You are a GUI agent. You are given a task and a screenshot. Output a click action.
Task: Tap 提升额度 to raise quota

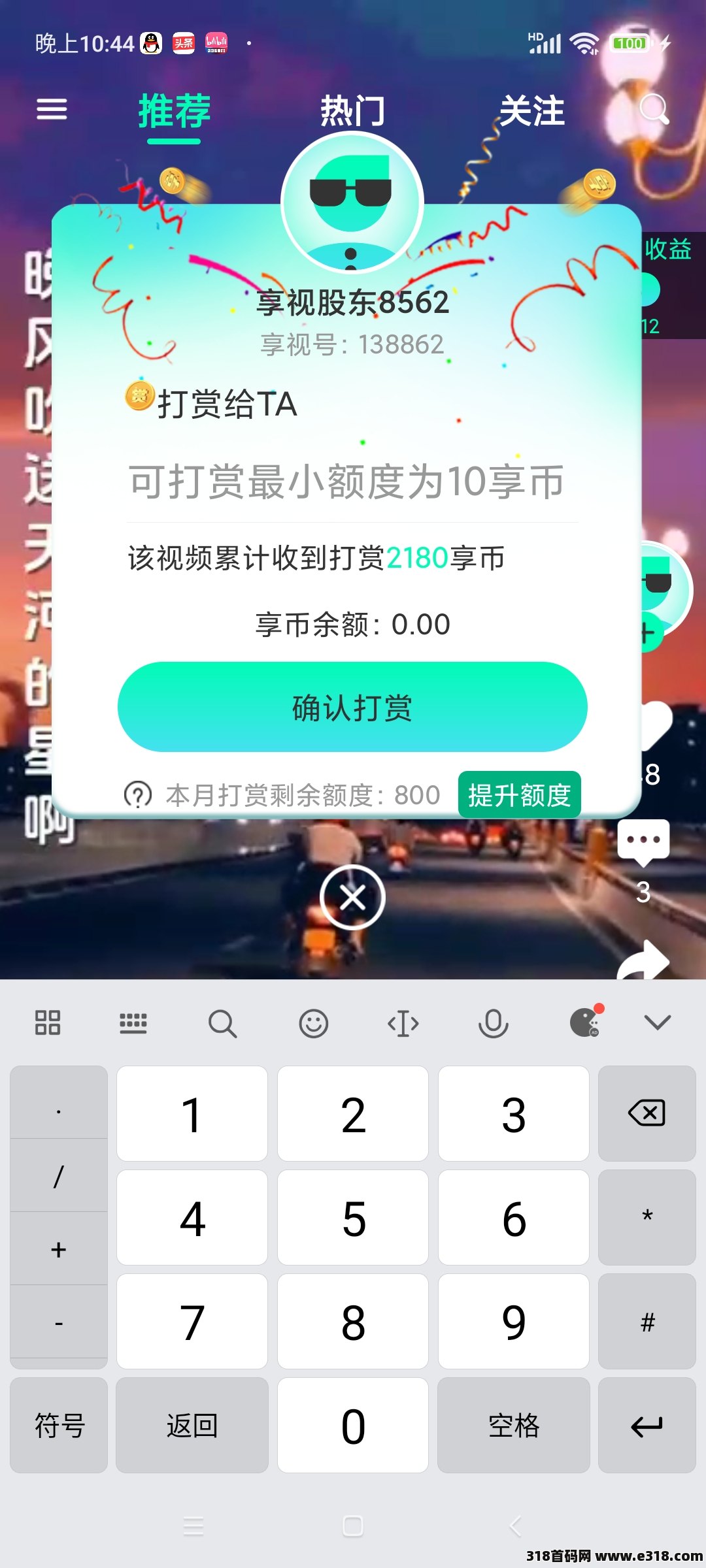[x=519, y=794]
